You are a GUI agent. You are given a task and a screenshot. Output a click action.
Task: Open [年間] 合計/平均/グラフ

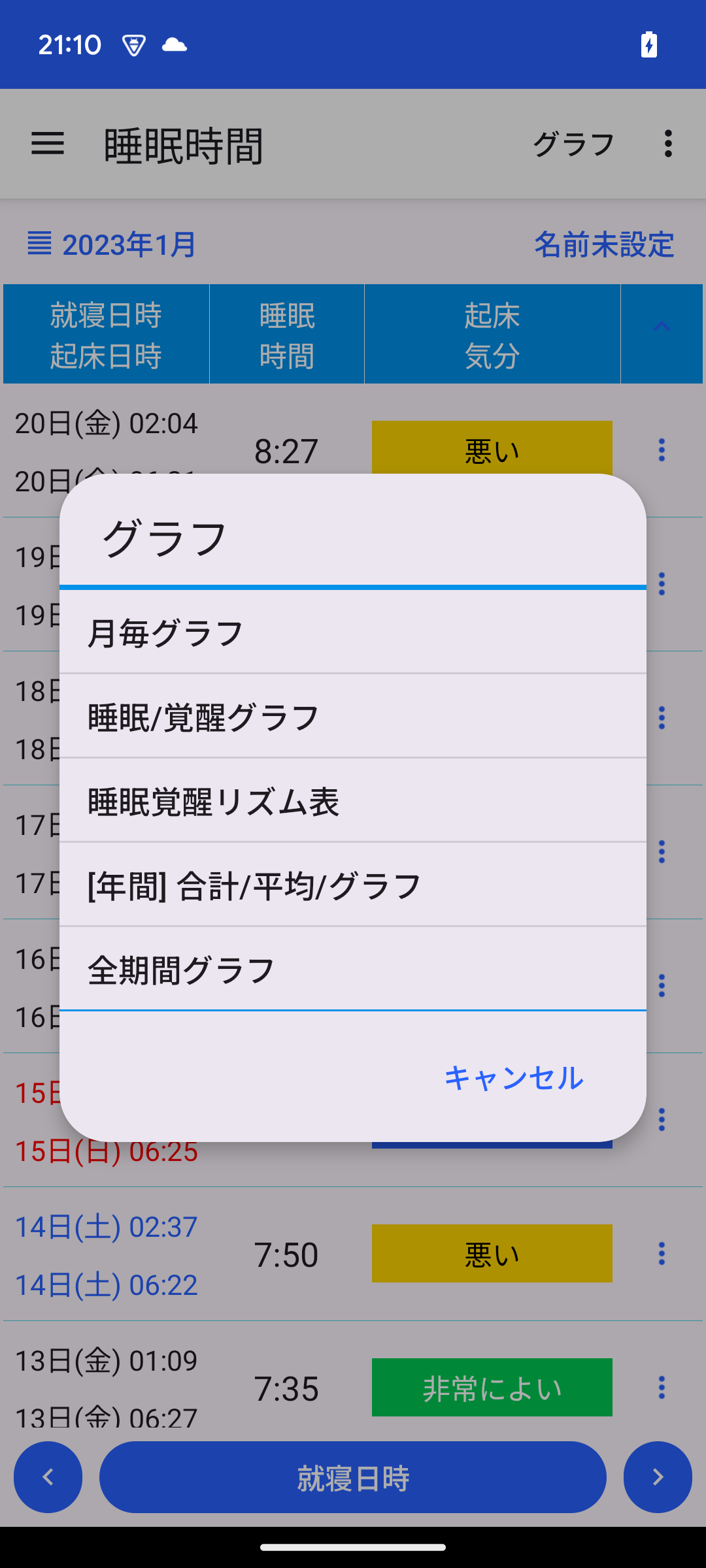point(353,885)
